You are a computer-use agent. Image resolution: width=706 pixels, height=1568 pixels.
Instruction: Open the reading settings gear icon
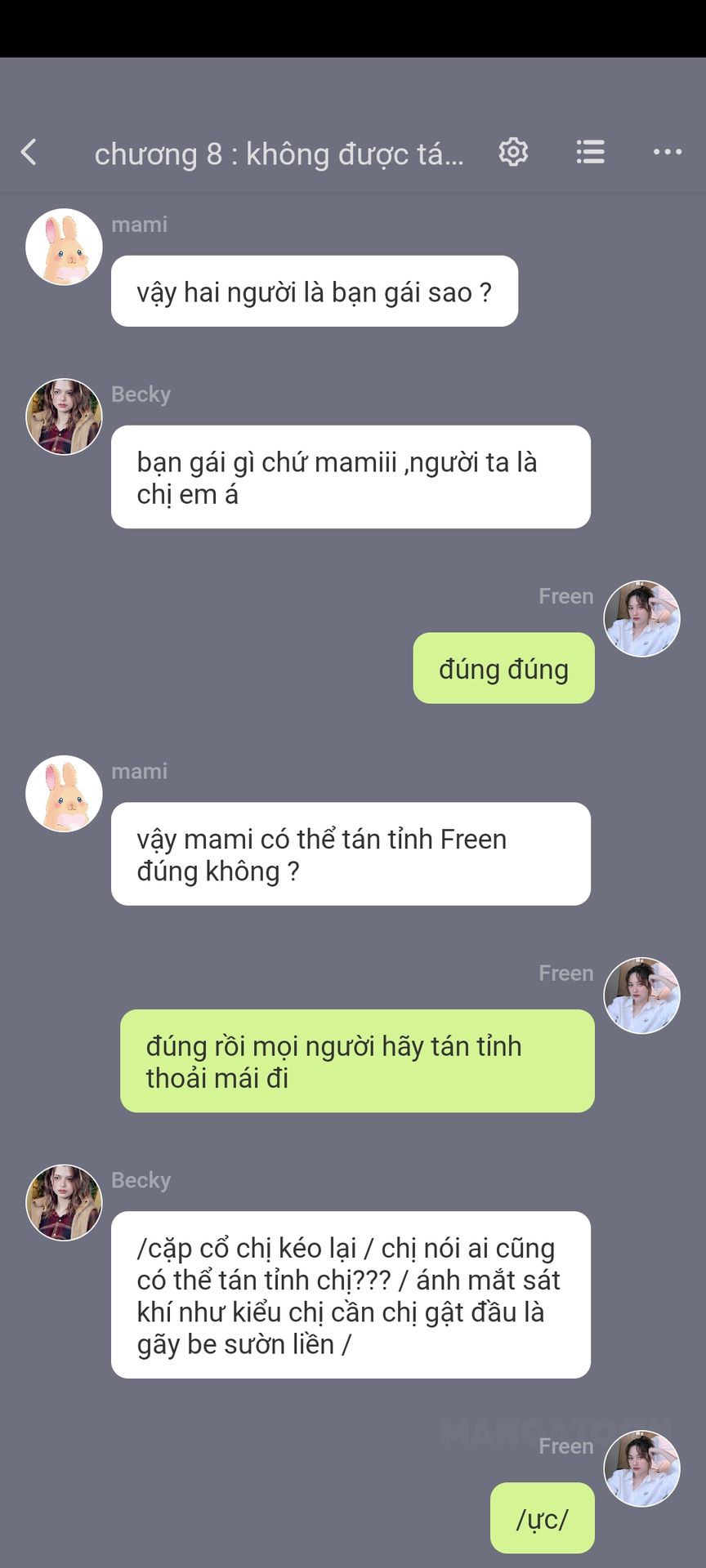coord(513,152)
